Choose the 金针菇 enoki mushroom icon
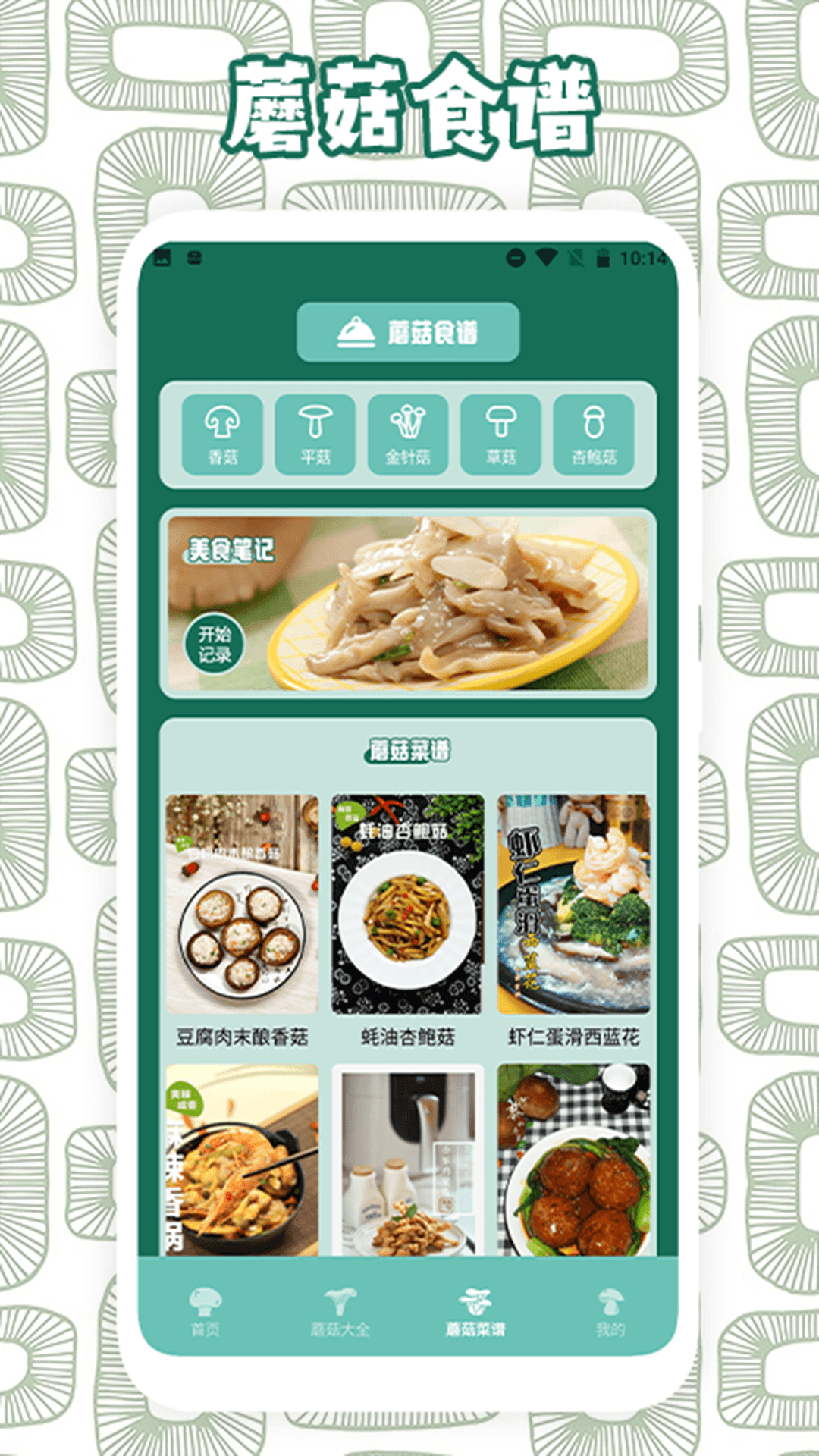Image resolution: width=819 pixels, height=1456 pixels. click(407, 422)
